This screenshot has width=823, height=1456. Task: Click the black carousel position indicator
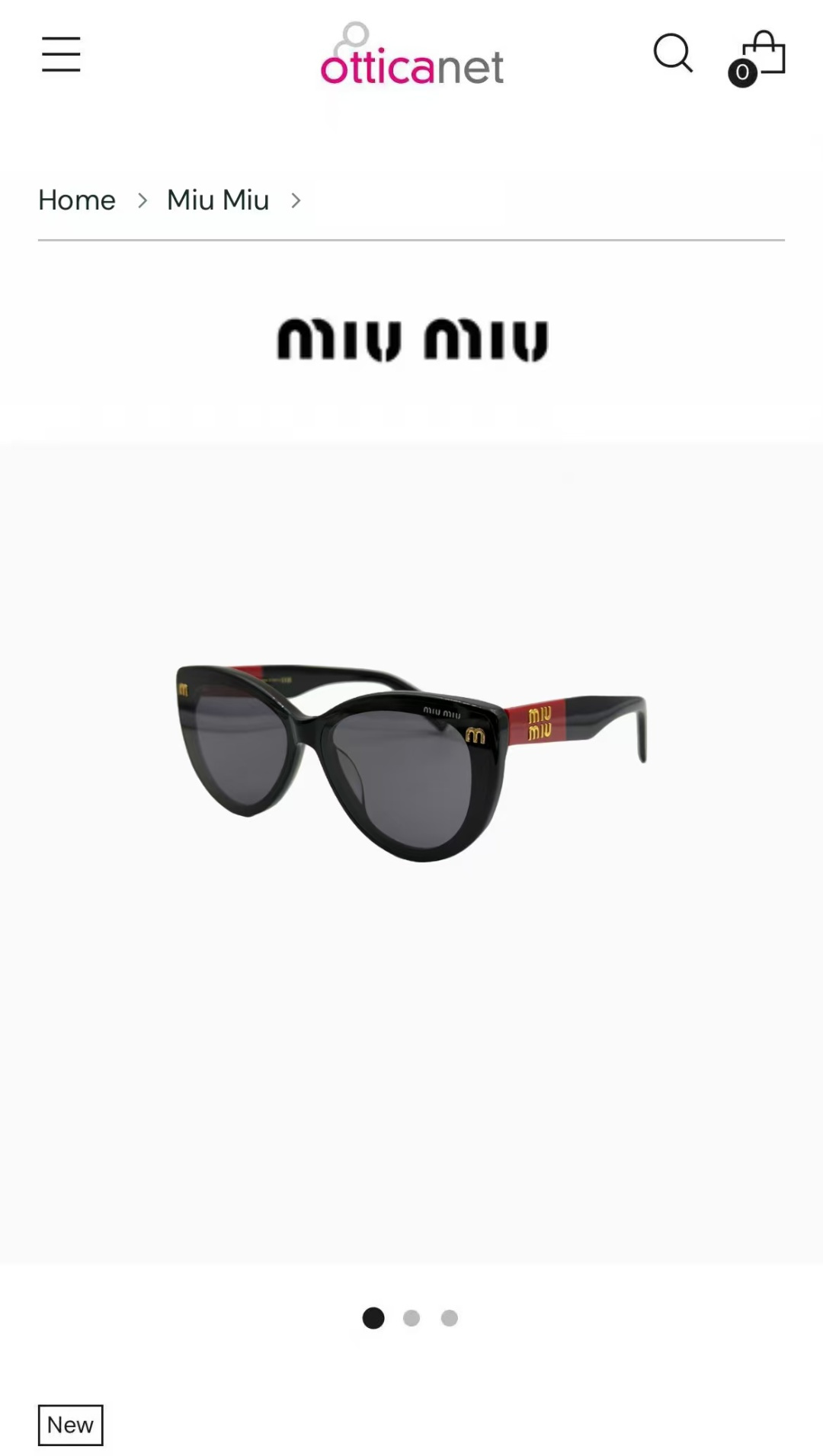373,1318
